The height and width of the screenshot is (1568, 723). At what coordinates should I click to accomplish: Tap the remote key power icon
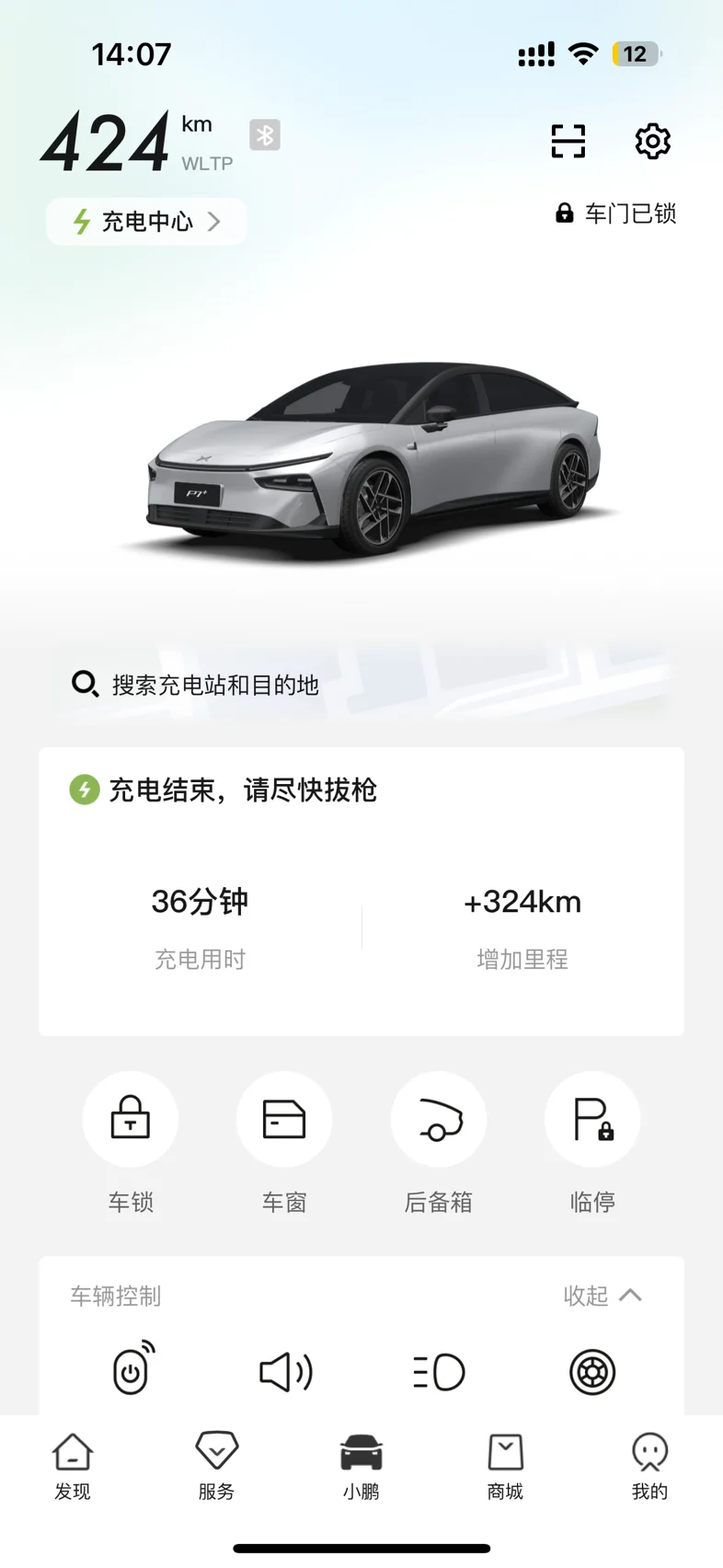133,1368
